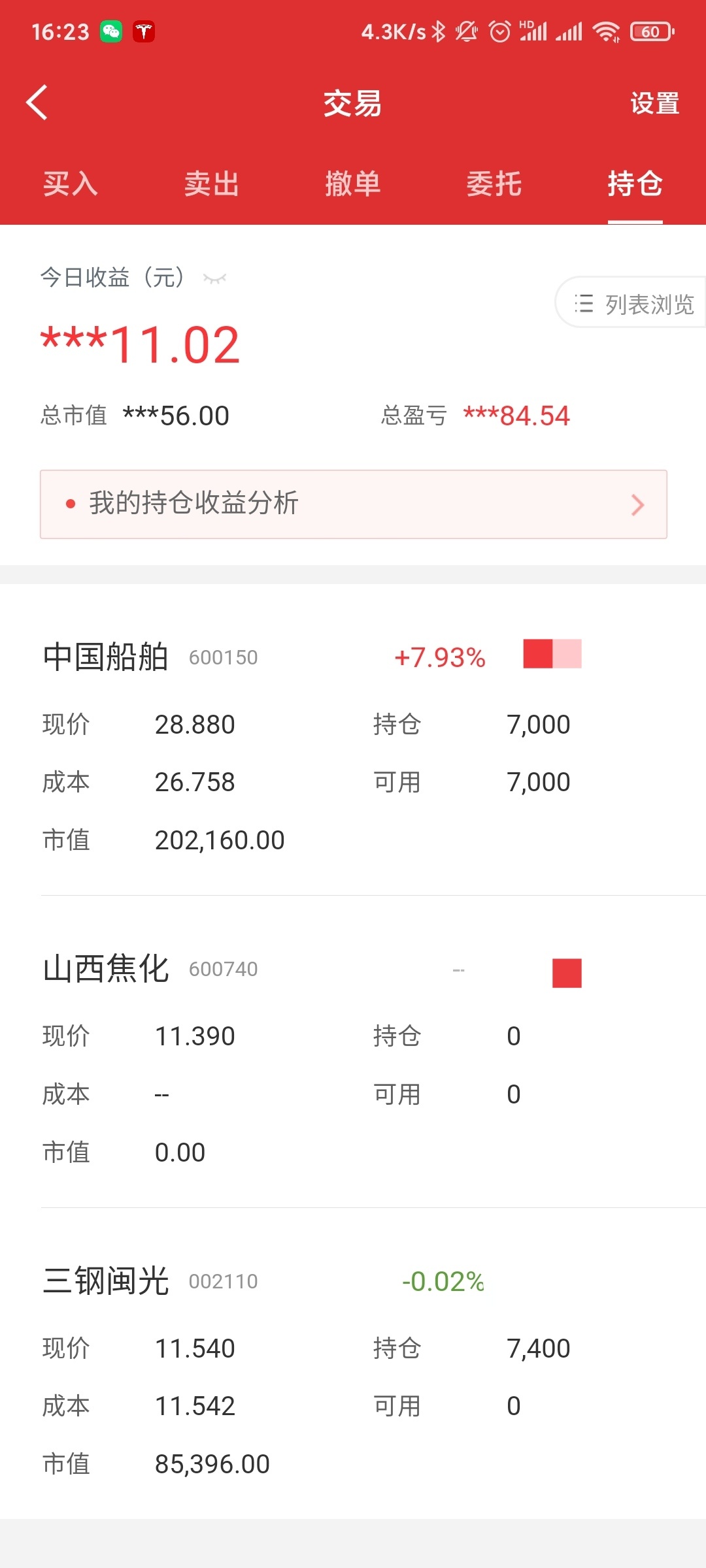
Task: Toggle the eye icon beside 今日收益
Action: (214, 279)
